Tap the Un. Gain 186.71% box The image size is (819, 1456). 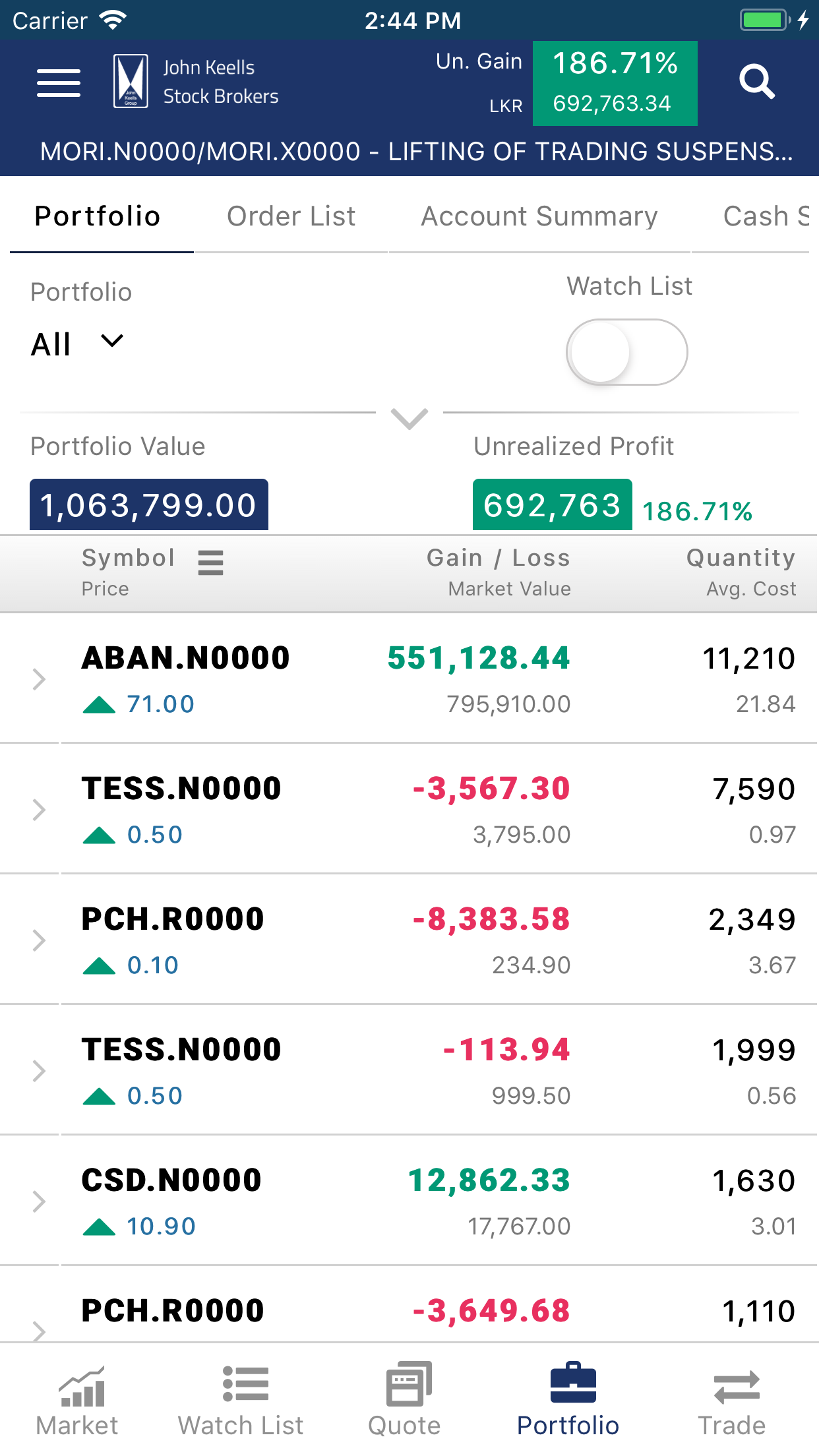(x=615, y=83)
